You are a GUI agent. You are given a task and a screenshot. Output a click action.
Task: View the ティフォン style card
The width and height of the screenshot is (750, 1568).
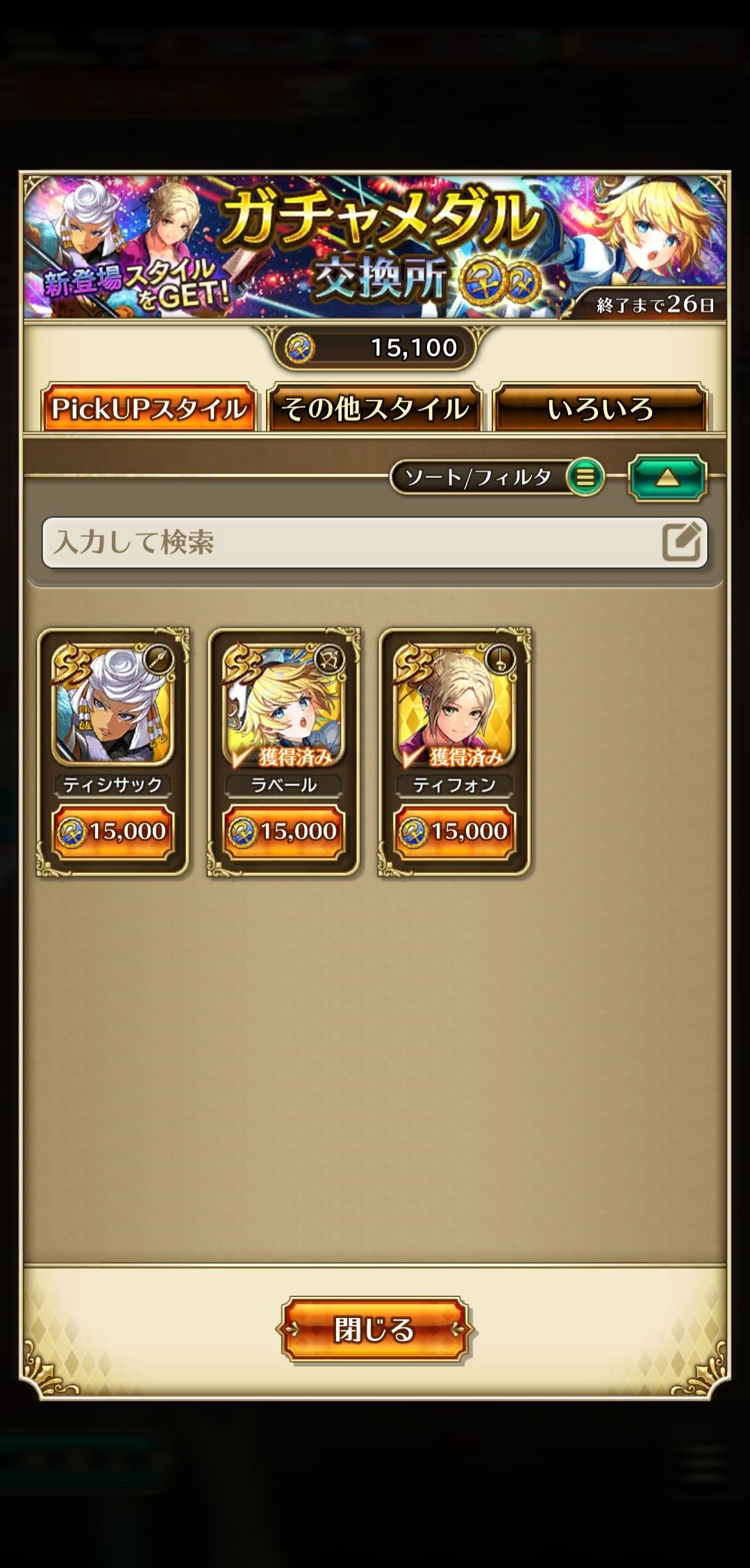pos(455,752)
